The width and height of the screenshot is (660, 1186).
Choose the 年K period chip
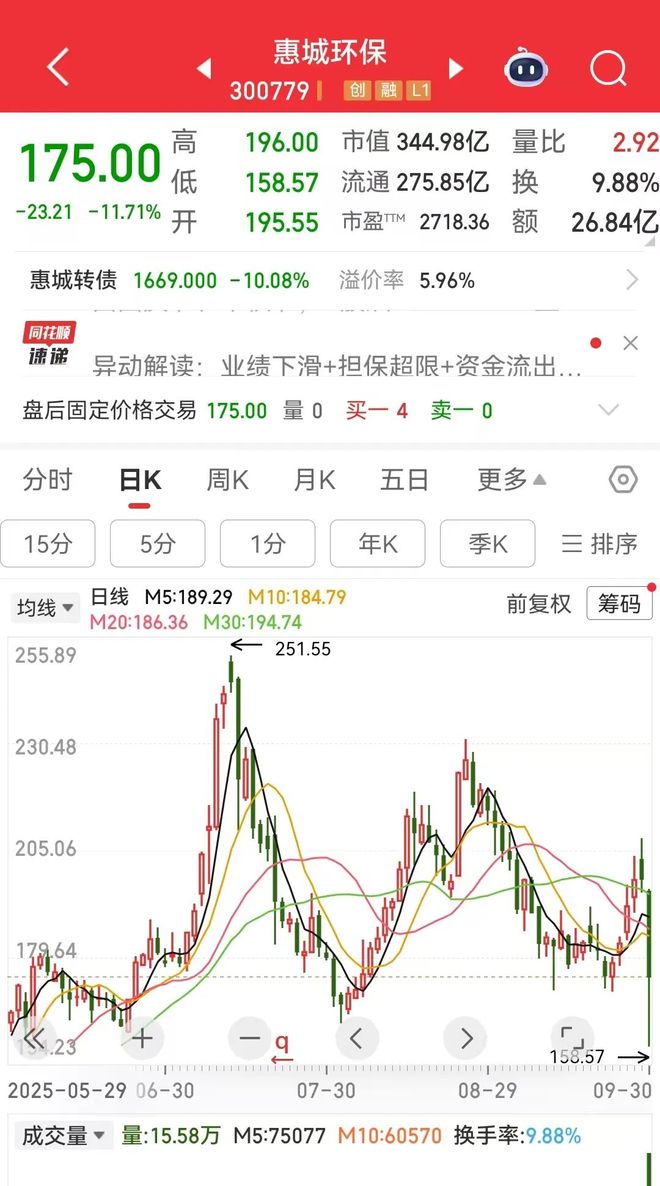click(377, 544)
